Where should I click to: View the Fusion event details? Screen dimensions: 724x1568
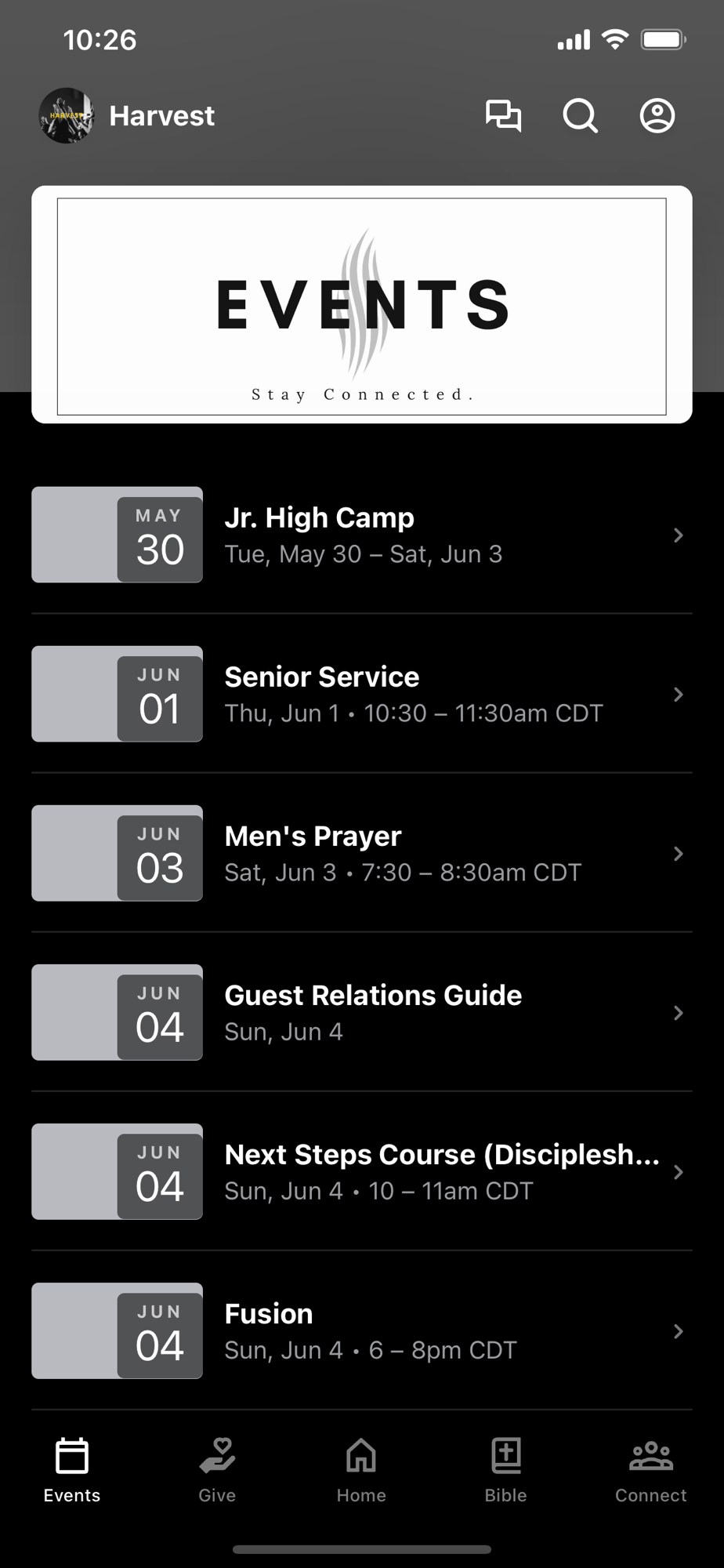[x=362, y=1331]
